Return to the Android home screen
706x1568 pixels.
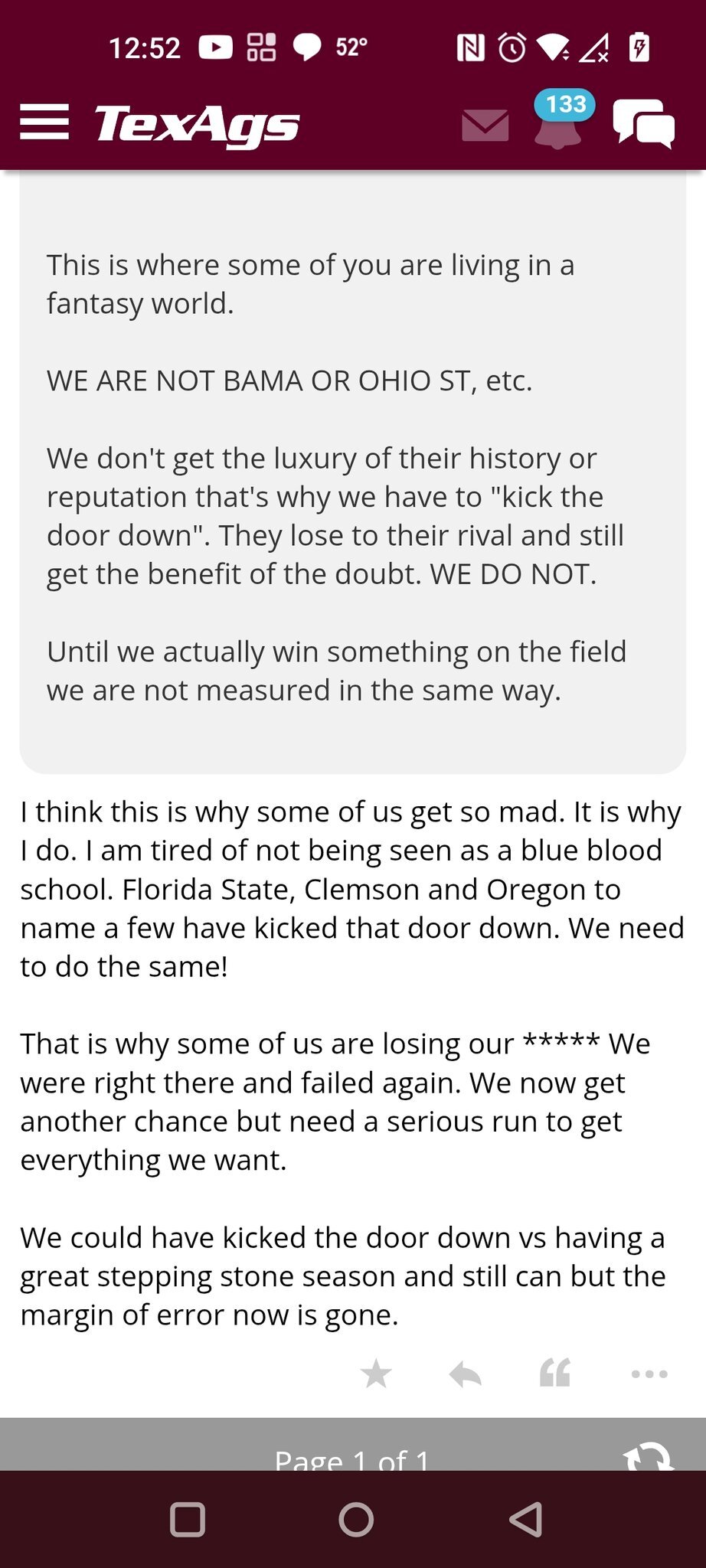click(356, 1520)
